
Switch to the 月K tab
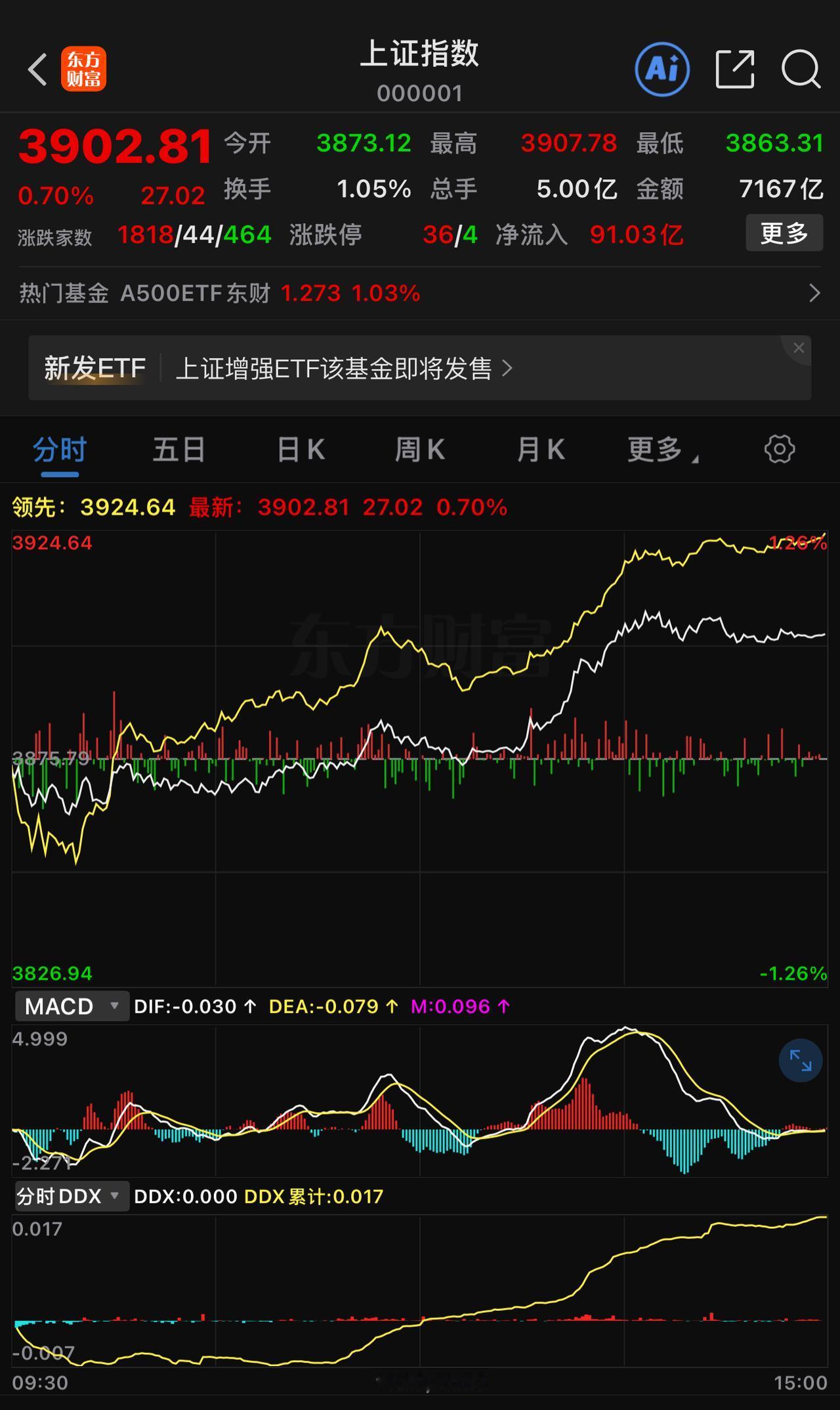540,449
